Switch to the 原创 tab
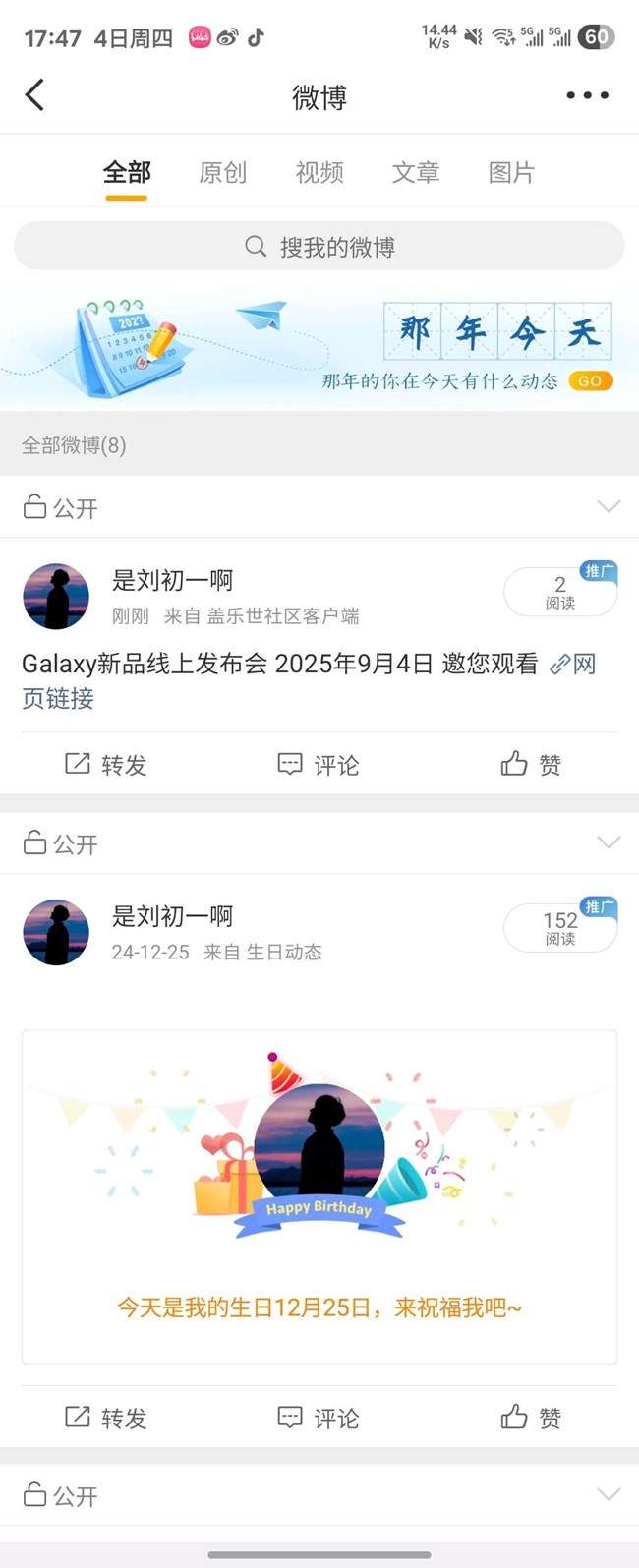639x1568 pixels. 222,173
